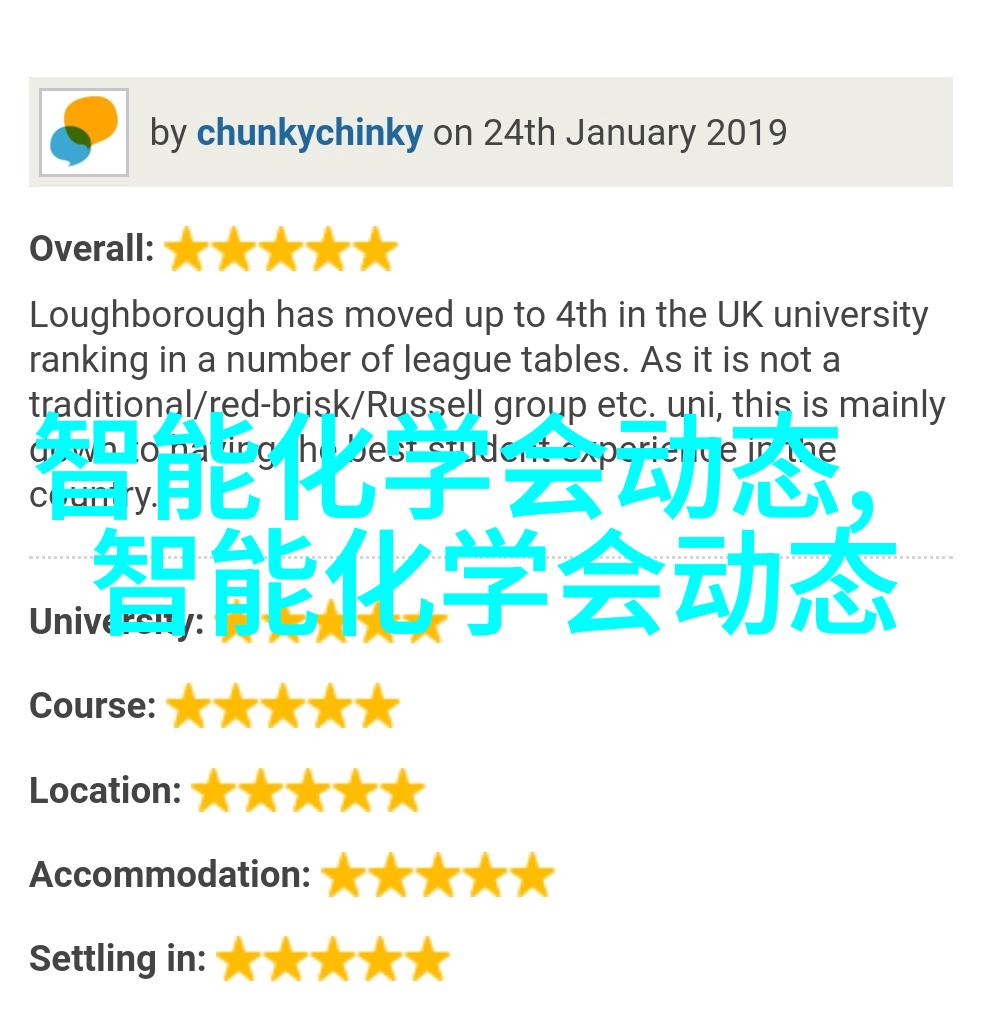
Task: Tap the reviewer's avatar image
Action: click(x=84, y=132)
